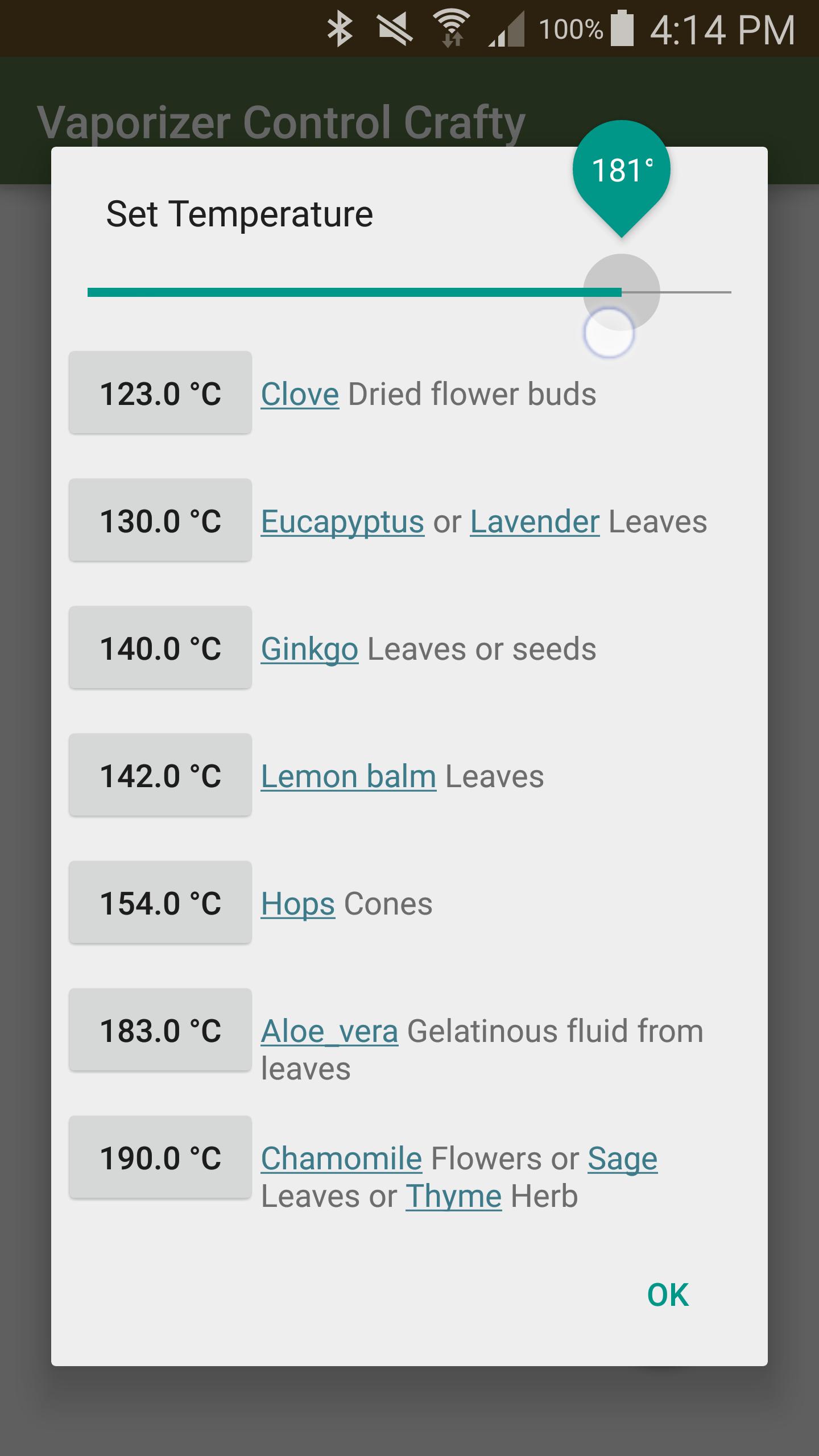Image resolution: width=819 pixels, height=1456 pixels.
Task: Open the Hops link
Action: (297, 904)
